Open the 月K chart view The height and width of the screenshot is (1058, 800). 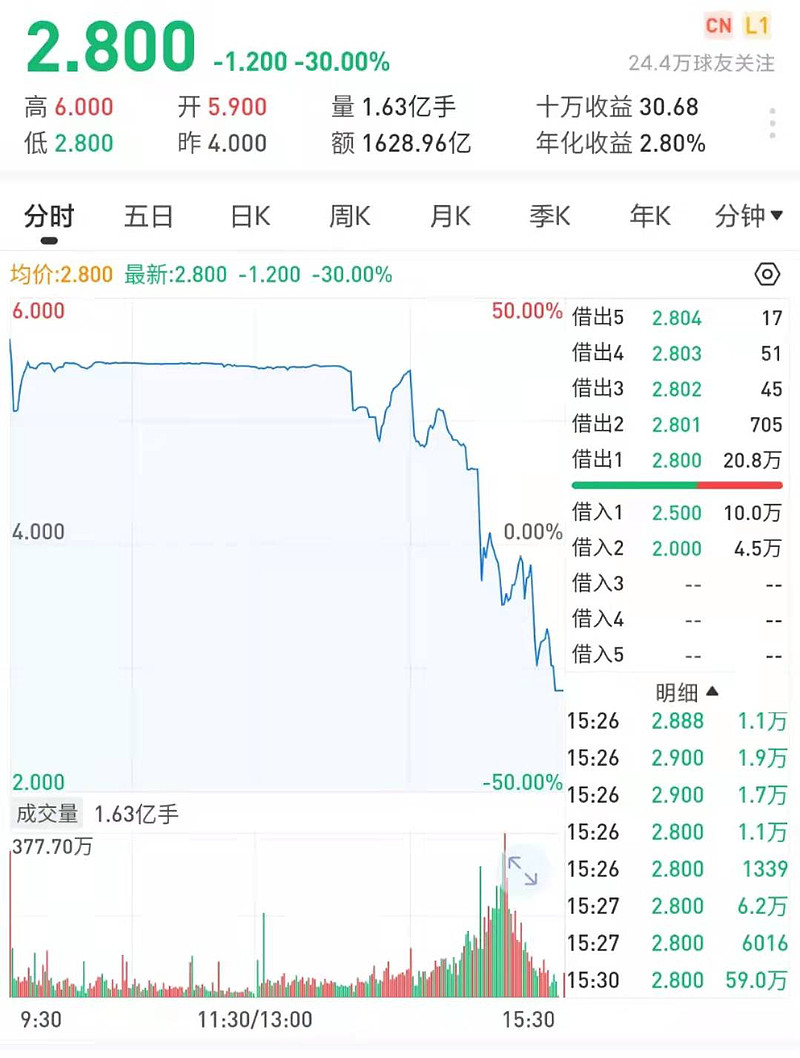point(448,216)
